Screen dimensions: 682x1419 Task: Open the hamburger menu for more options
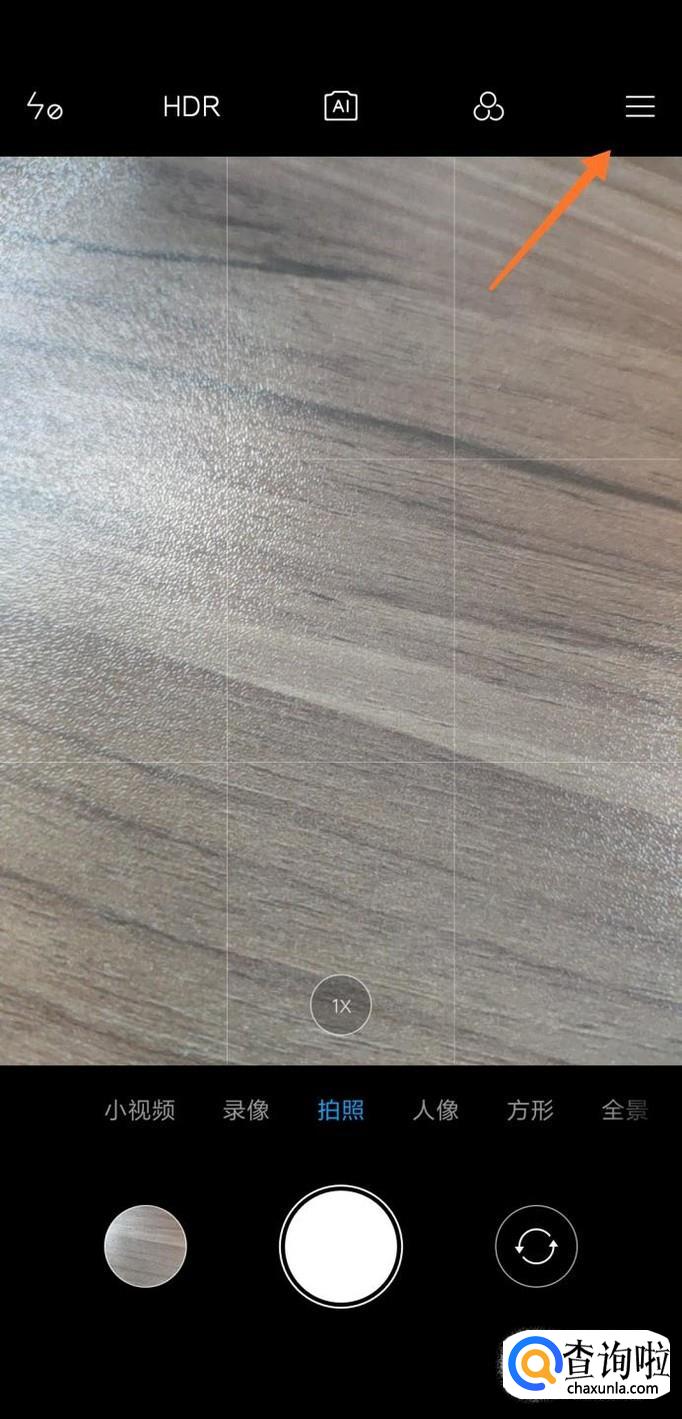click(640, 106)
